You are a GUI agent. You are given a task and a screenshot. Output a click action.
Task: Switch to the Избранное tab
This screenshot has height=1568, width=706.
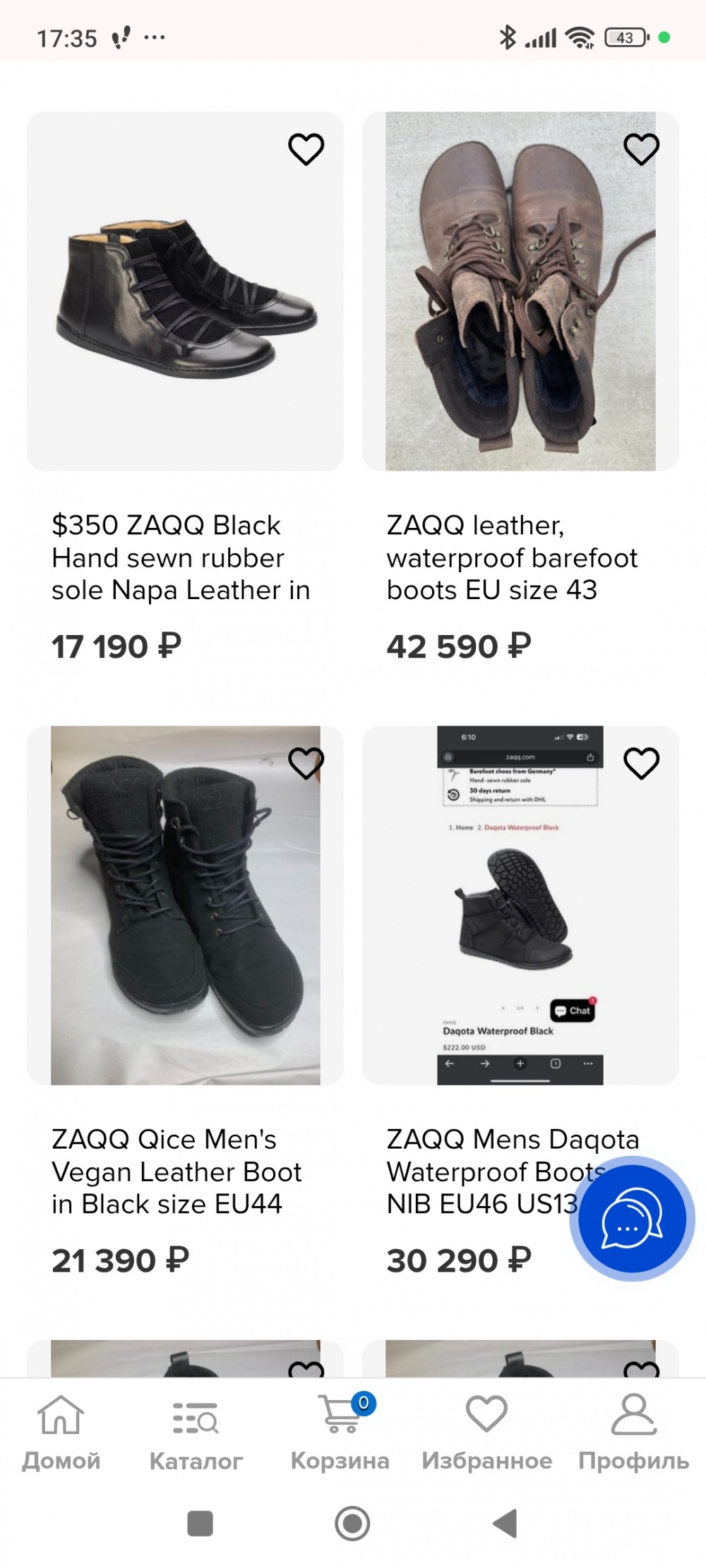486,1433
